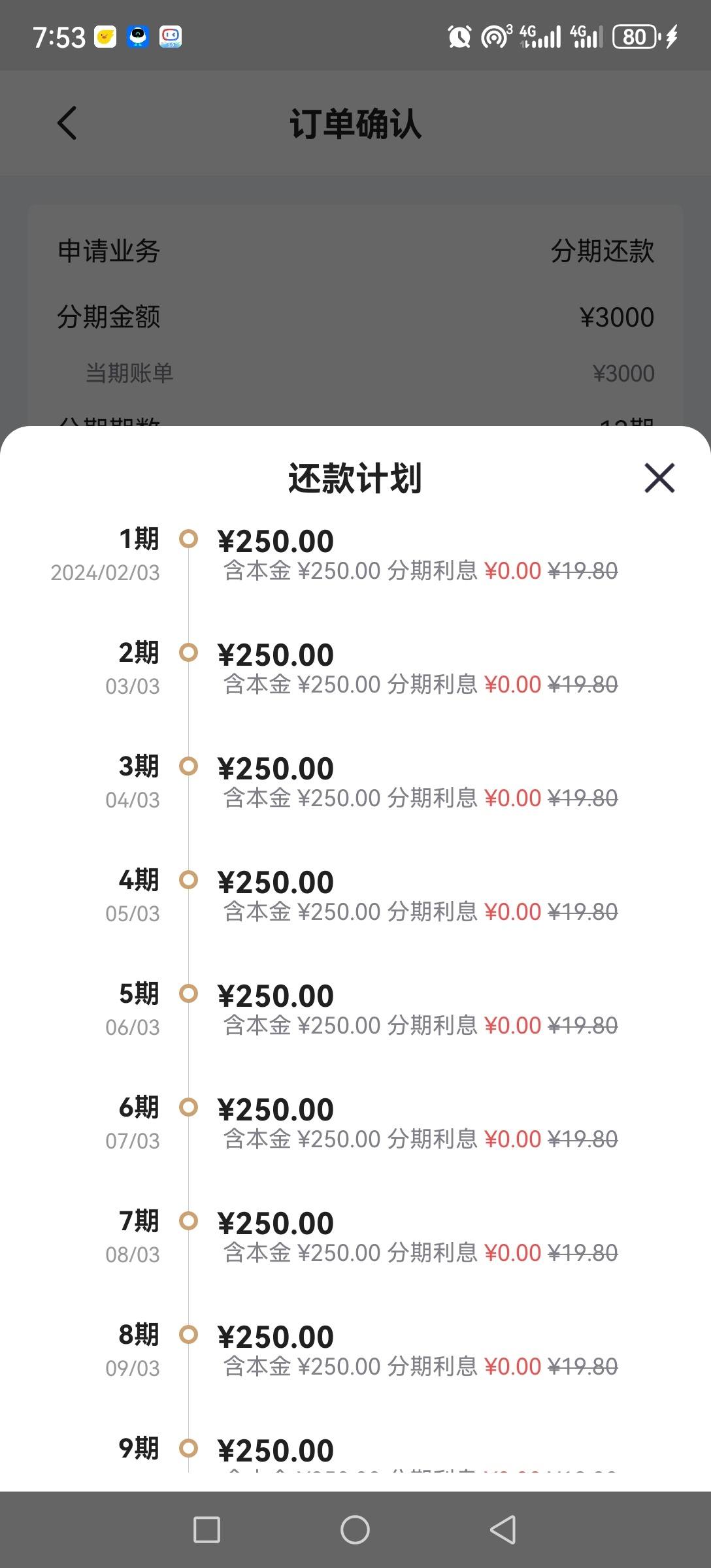Close the 还款计划 repayment plan sheet
The image size is (711, 1568).
point(659,478)
